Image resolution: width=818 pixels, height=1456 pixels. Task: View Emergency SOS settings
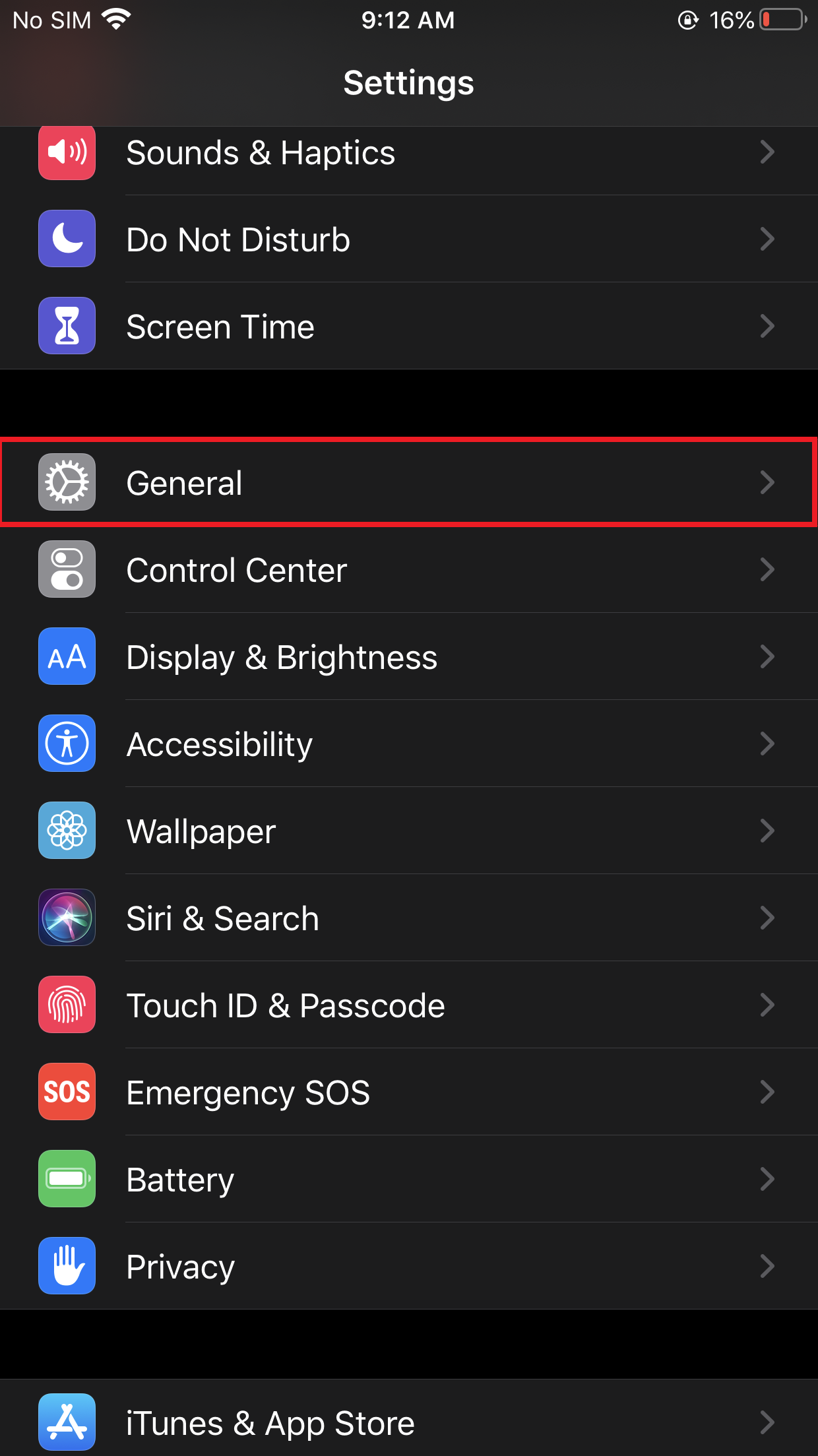(x=409, y=1092)
